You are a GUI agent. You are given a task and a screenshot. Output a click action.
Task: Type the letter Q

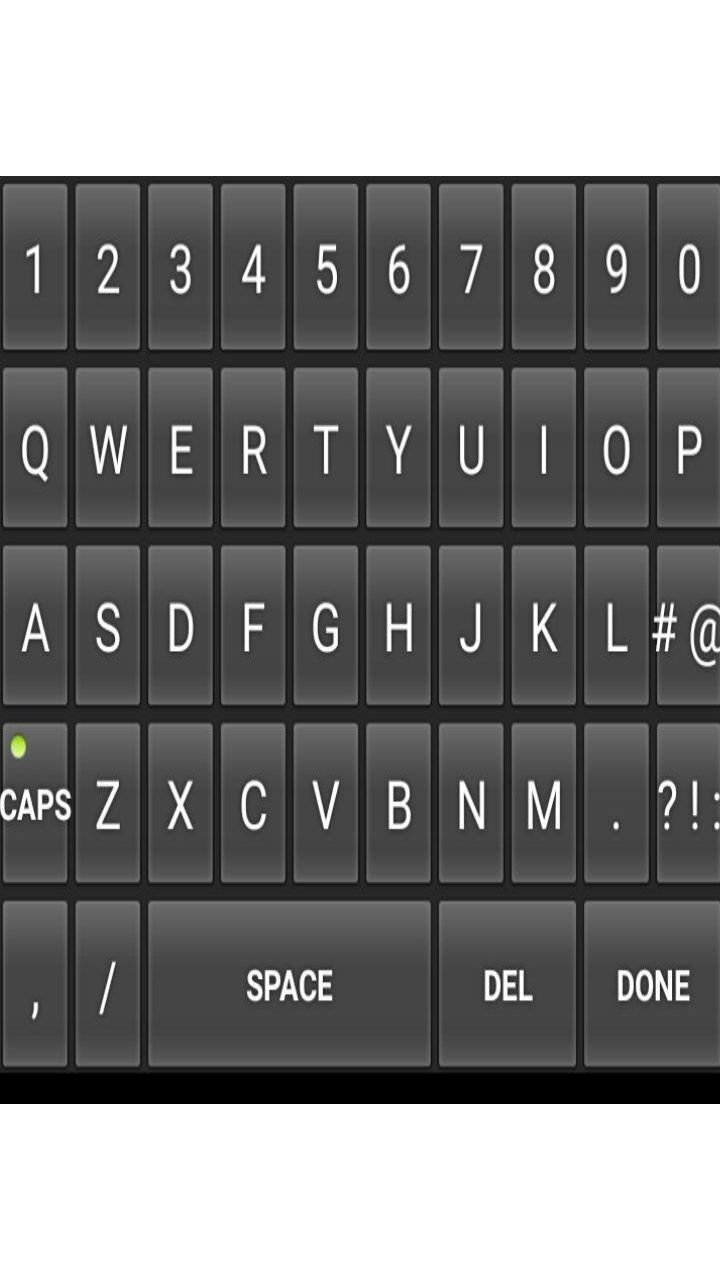coord(35,448)
